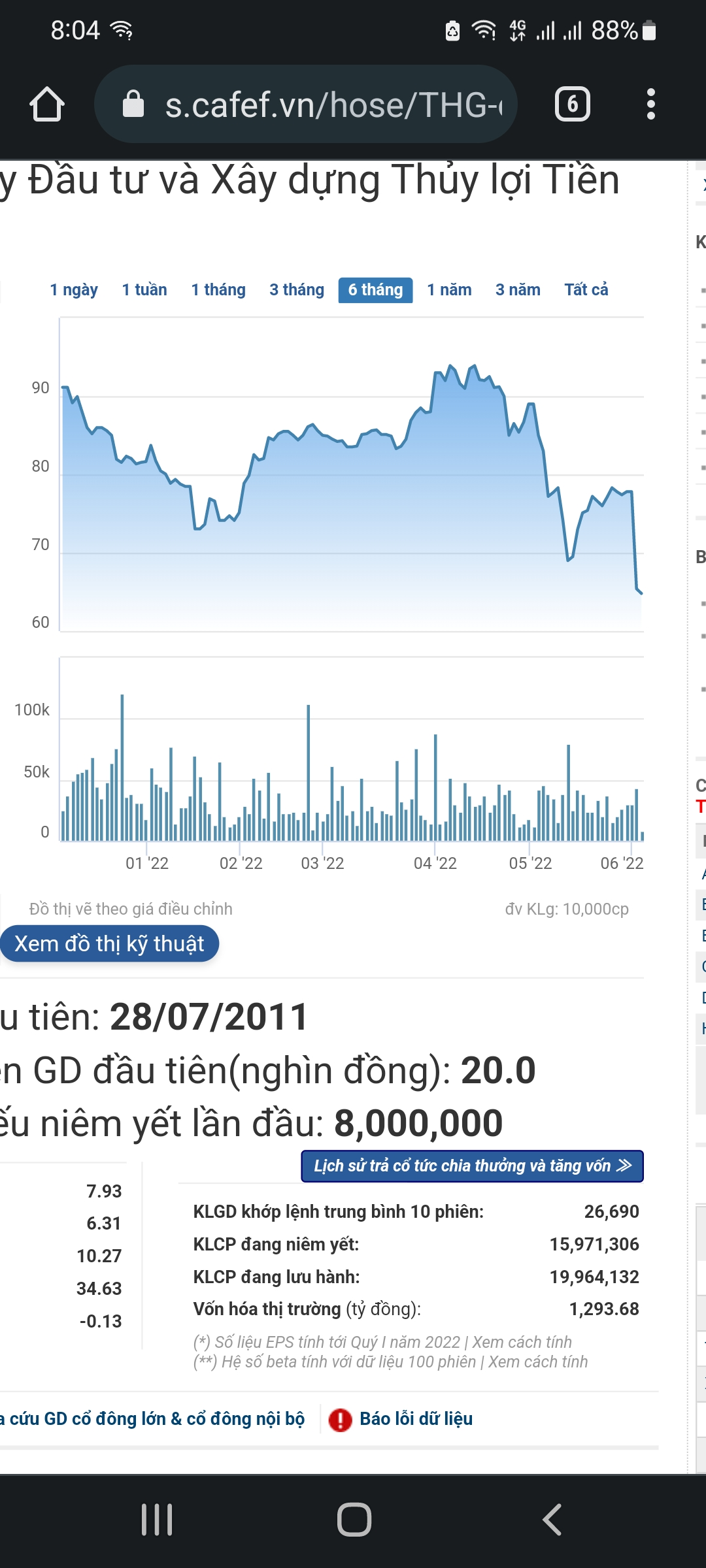706x1568 pixels.
Task: Switch to the 3 tháng chart
Action: 297,290
